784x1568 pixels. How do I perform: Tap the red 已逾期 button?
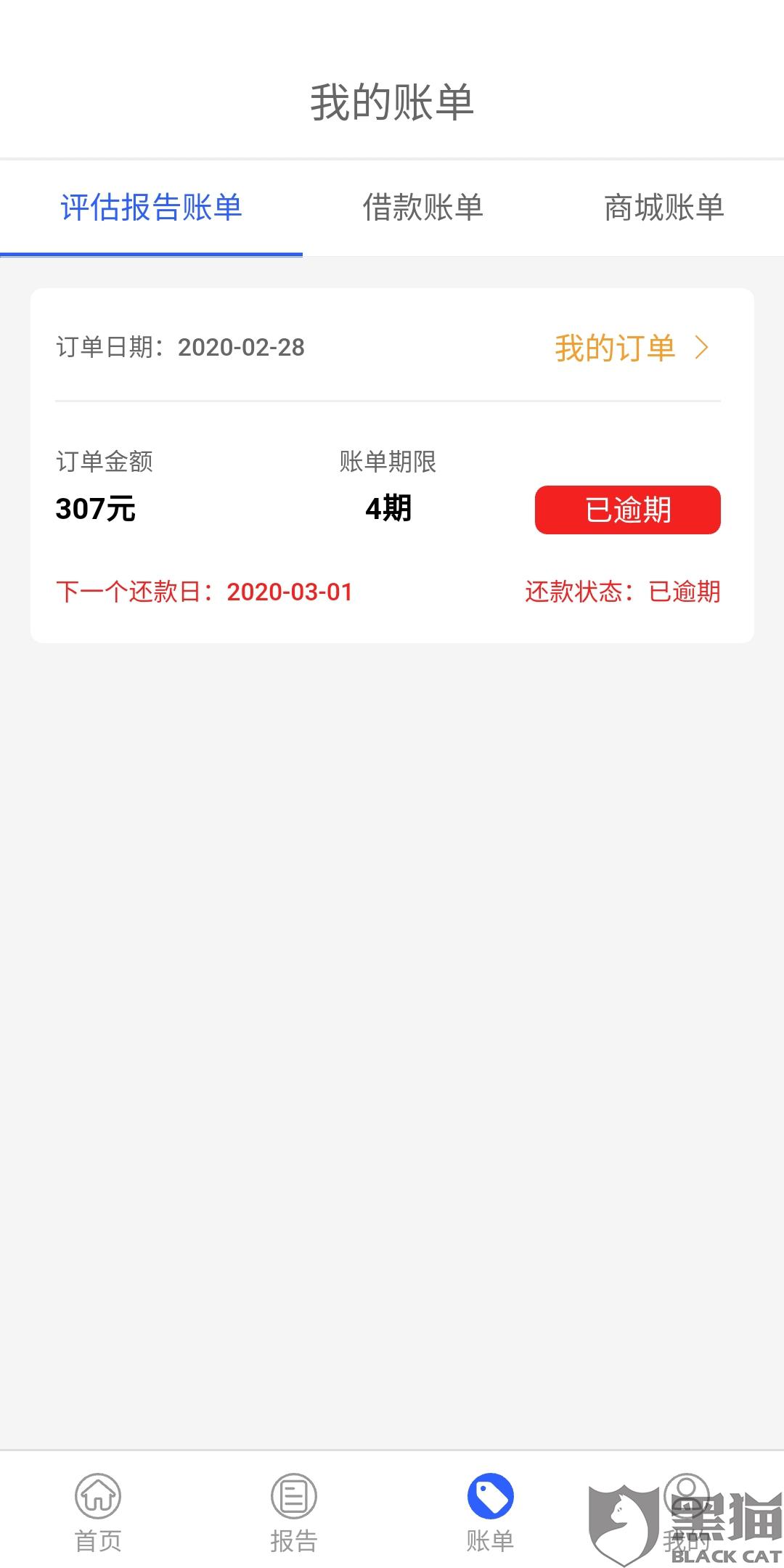(x=627, y=510)
